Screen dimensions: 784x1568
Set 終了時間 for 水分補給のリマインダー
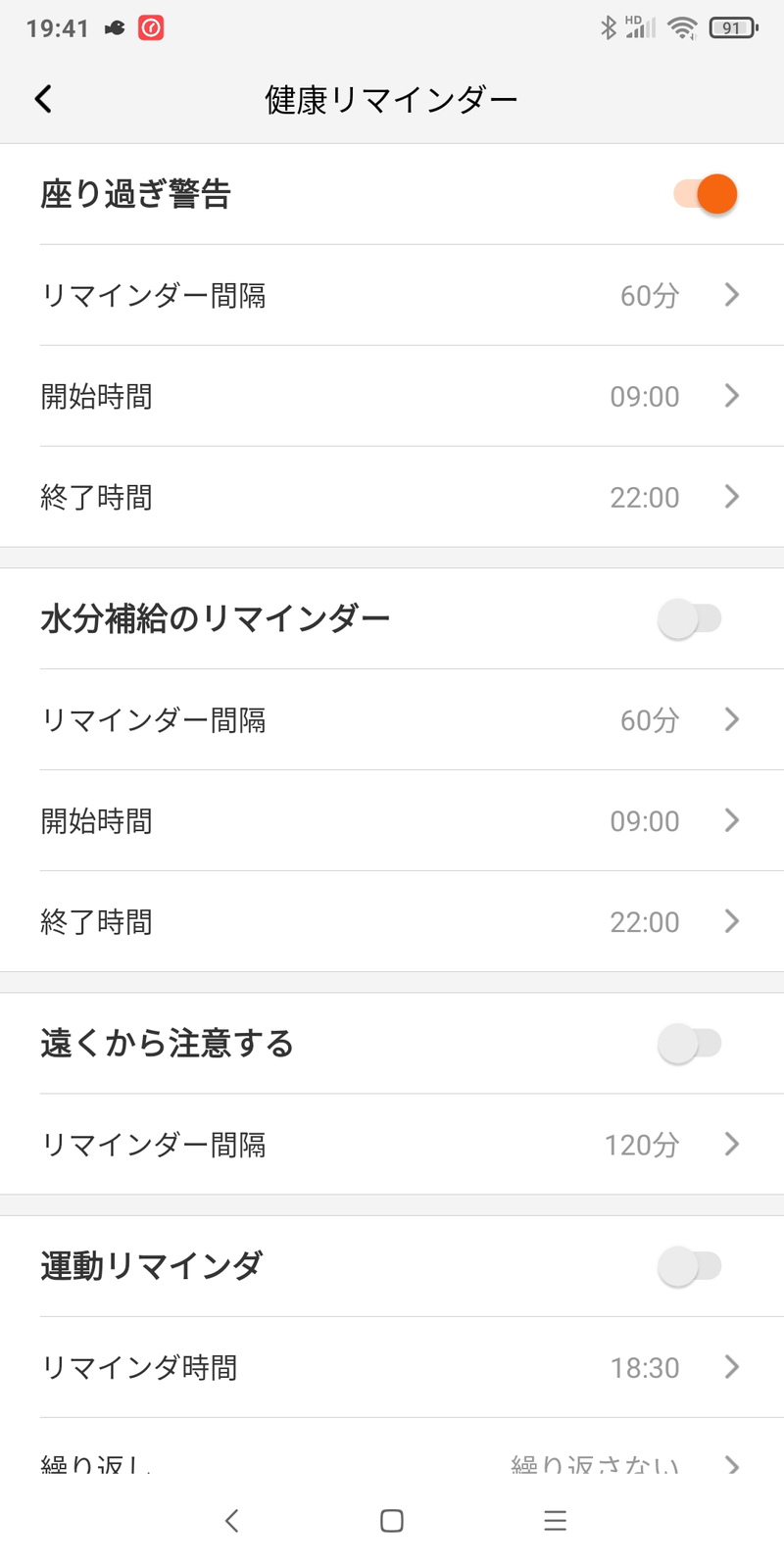(392, 922)
